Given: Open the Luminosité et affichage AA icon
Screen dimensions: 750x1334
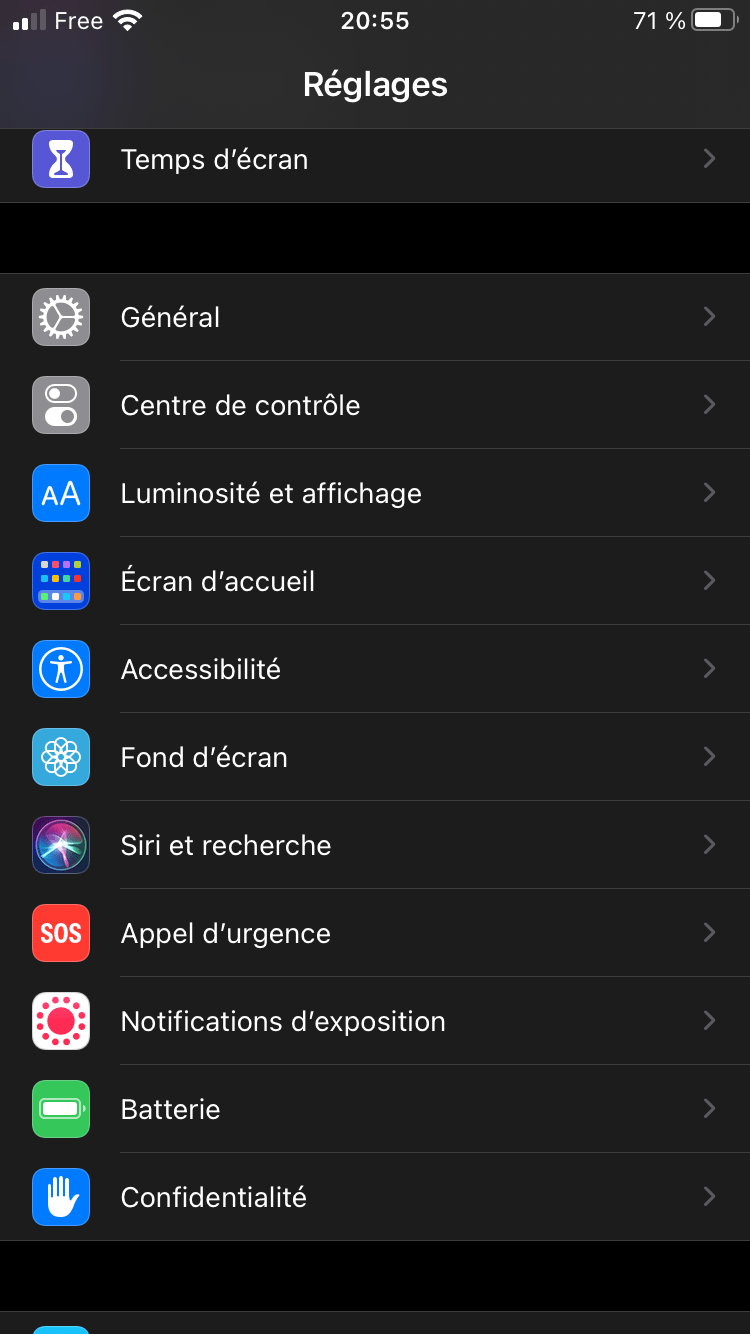Looking at the screenshot, I should coord(60,492).
